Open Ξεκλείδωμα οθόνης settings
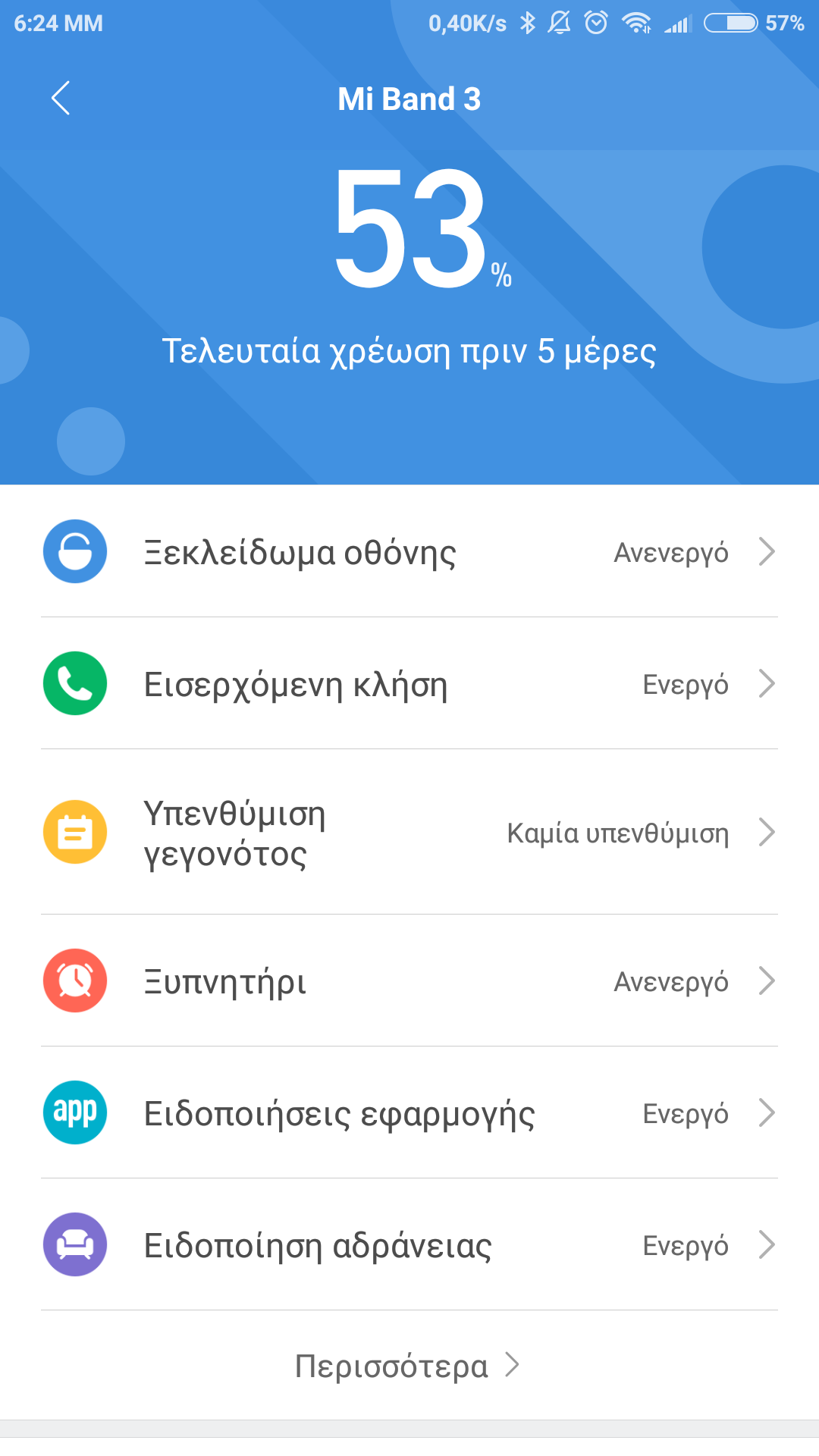Viewport: 819px width, 1456px height. click(409, 552)
